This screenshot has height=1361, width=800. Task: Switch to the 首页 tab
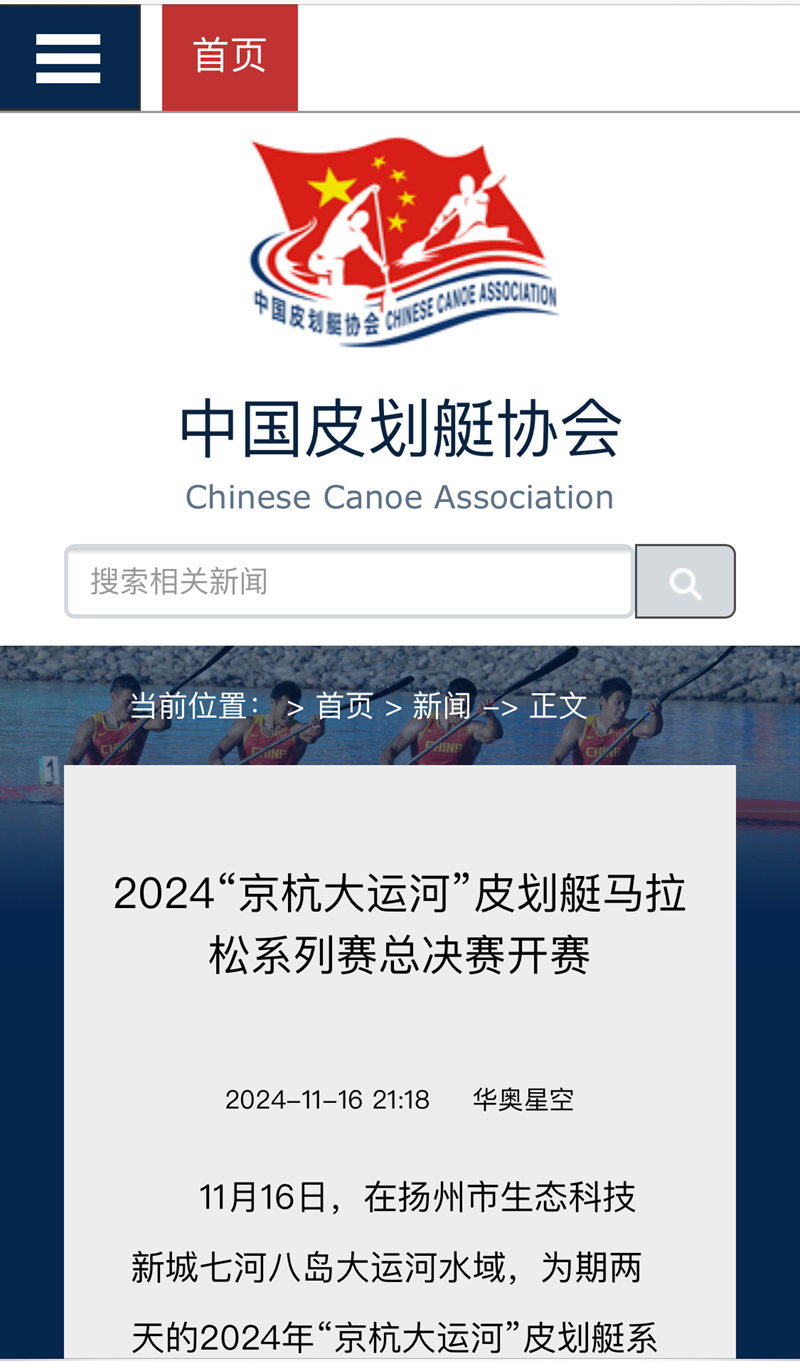pos(229,57)
